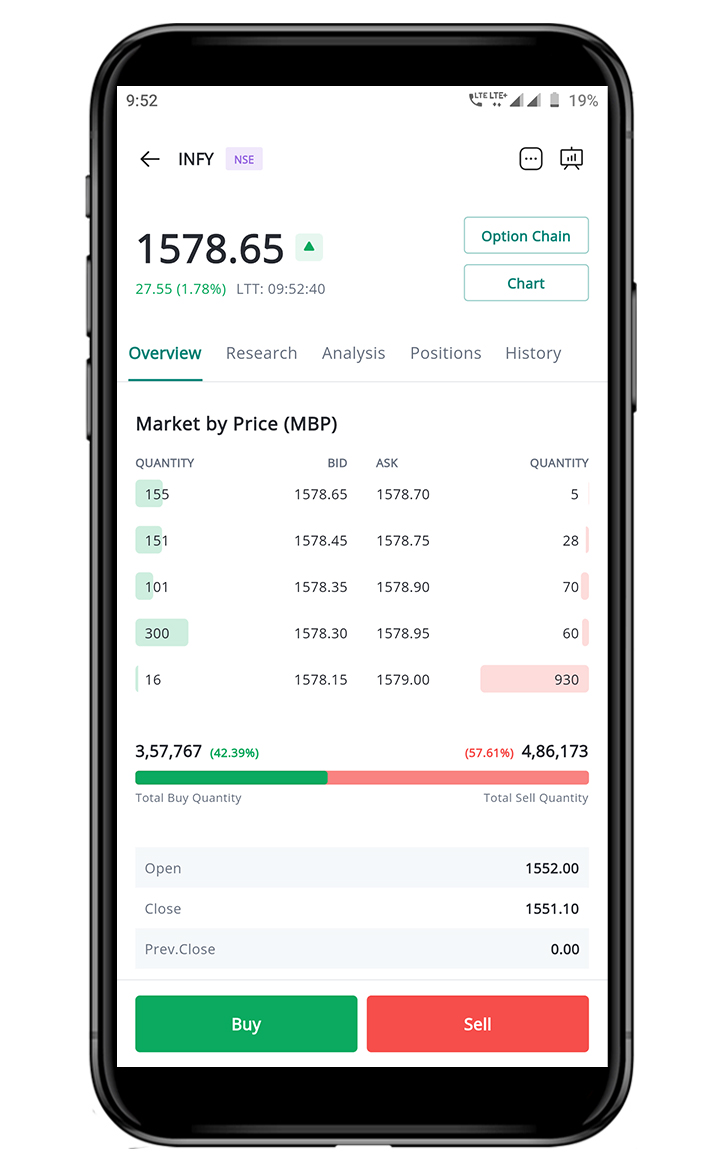This screenshot has height=1172, width=720.
Task: Open the Option Chain
Action: [x=526, y=236]
